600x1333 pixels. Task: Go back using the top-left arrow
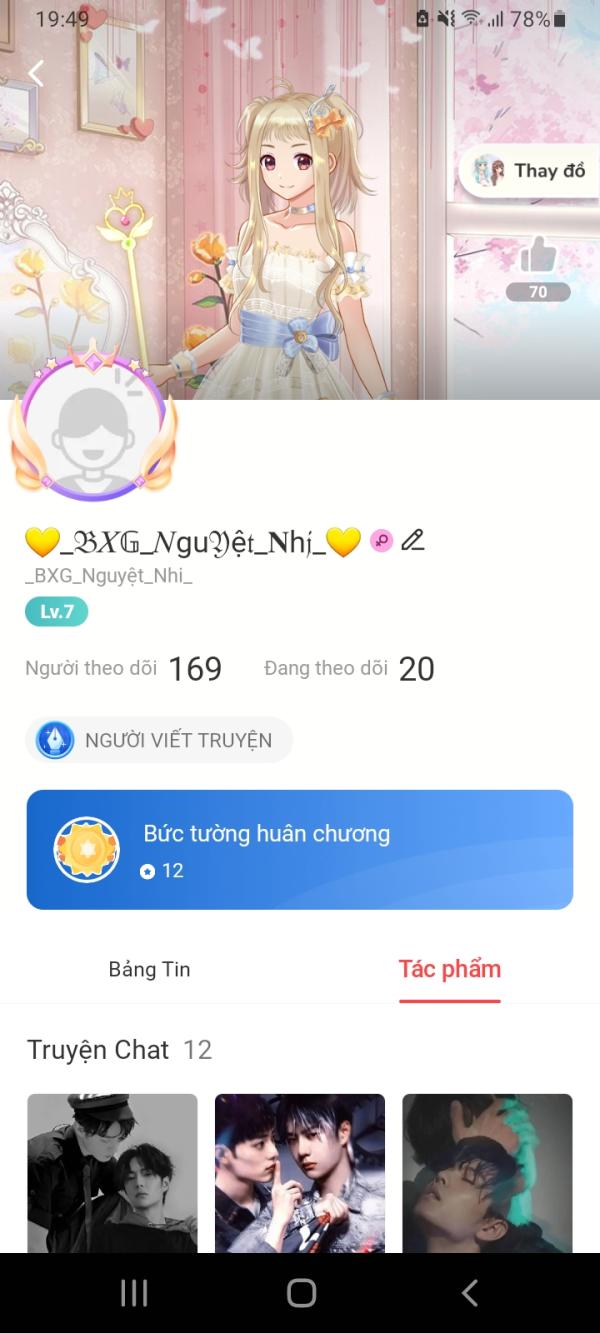(x=37, y=73)
